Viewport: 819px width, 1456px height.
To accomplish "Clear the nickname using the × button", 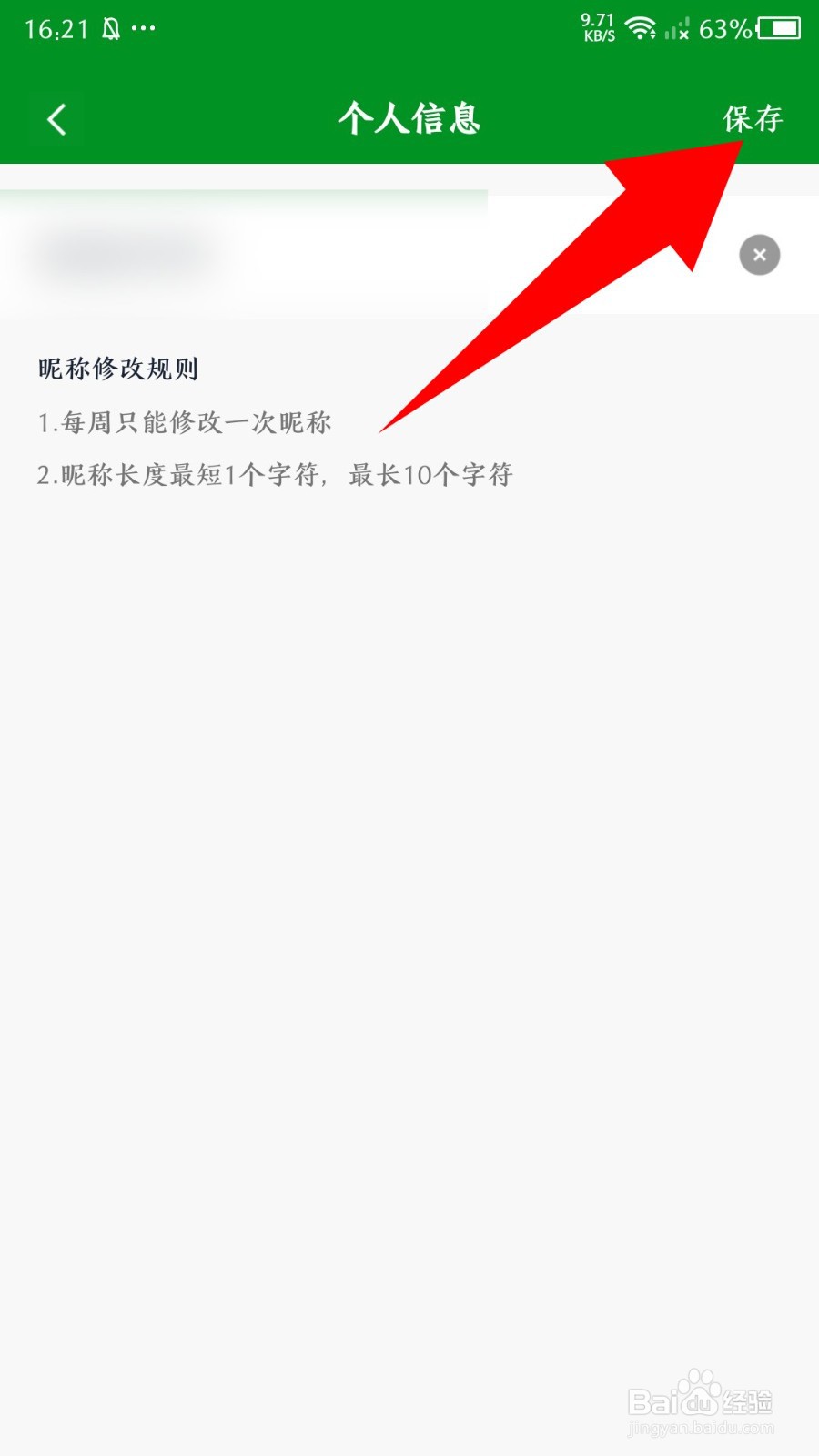I will pos(760,255).
